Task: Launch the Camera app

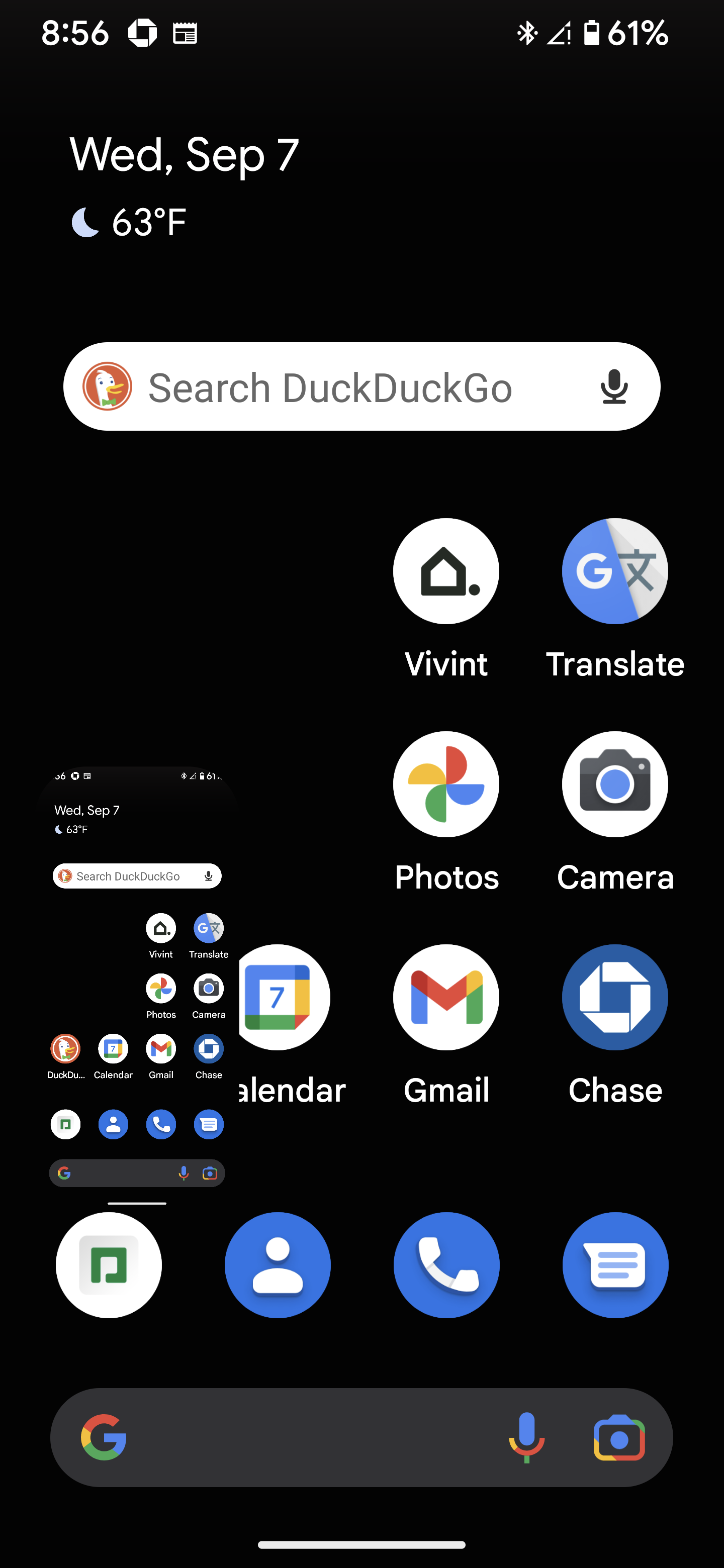Action: pos(614,784)
